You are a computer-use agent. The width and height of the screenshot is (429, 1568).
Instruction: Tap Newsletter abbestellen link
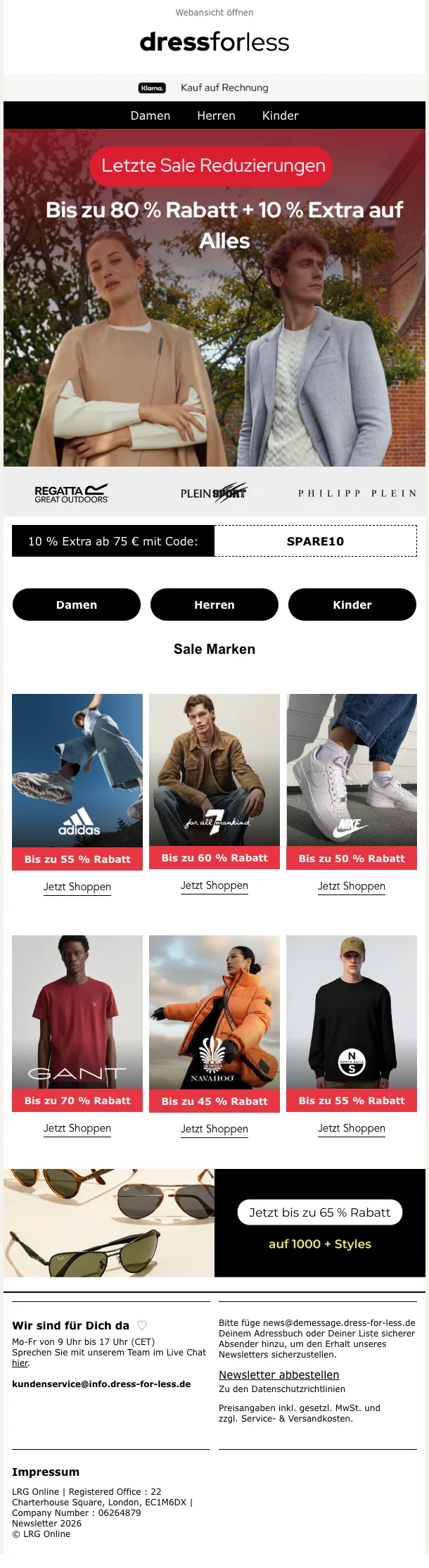click(278, 1374)
